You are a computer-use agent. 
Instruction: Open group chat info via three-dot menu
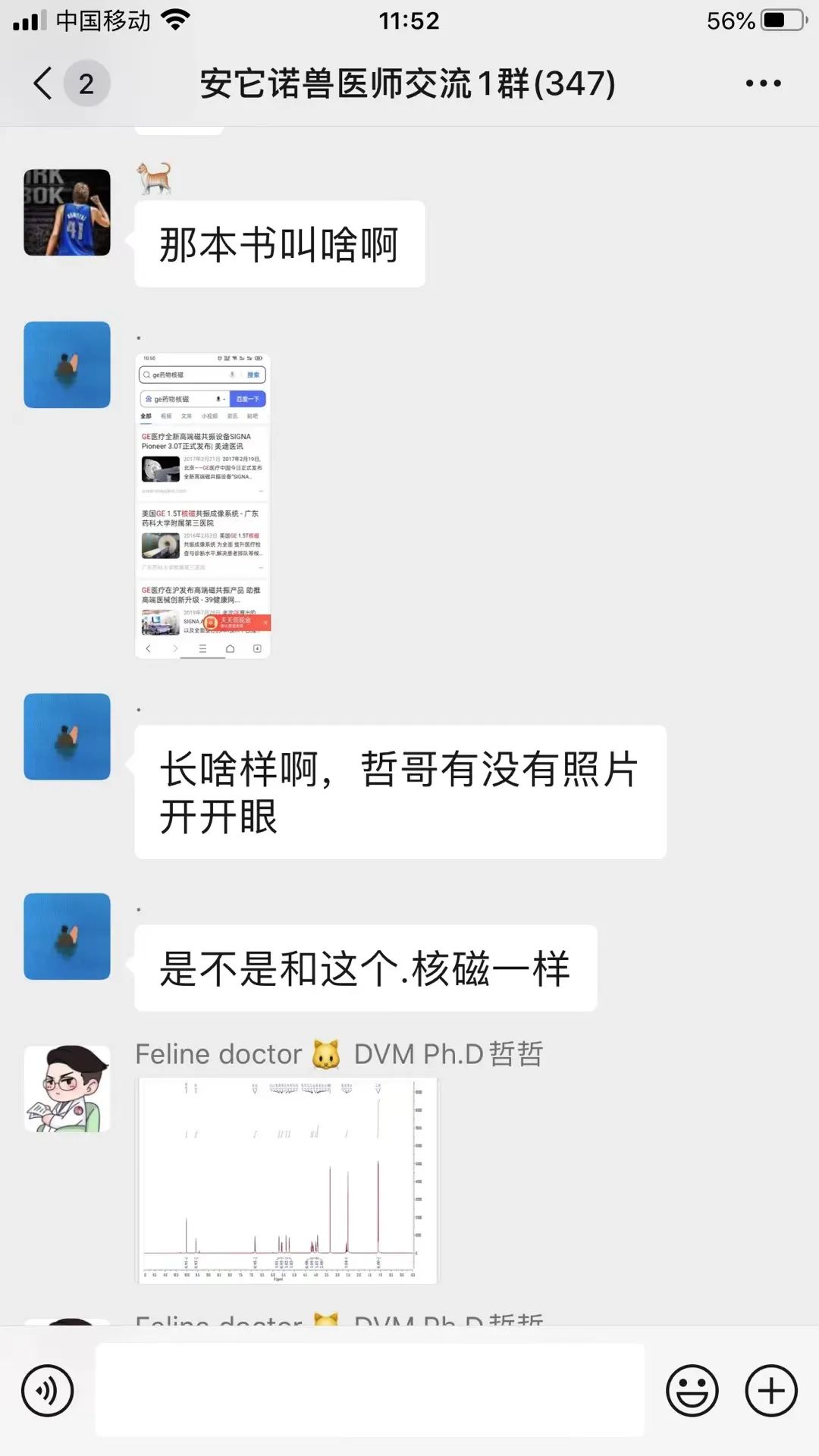coord(763,83)
